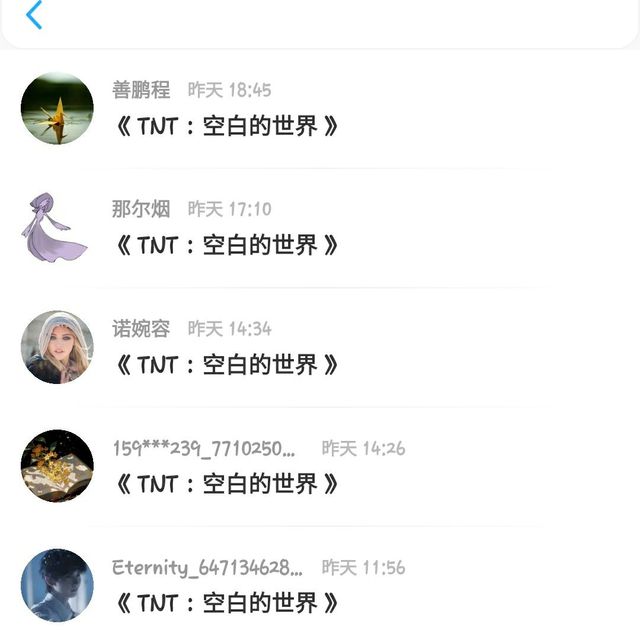Open the message from 159***239_7710250
The width and height of the screenshot is (640, 640).
coord(320,467)
